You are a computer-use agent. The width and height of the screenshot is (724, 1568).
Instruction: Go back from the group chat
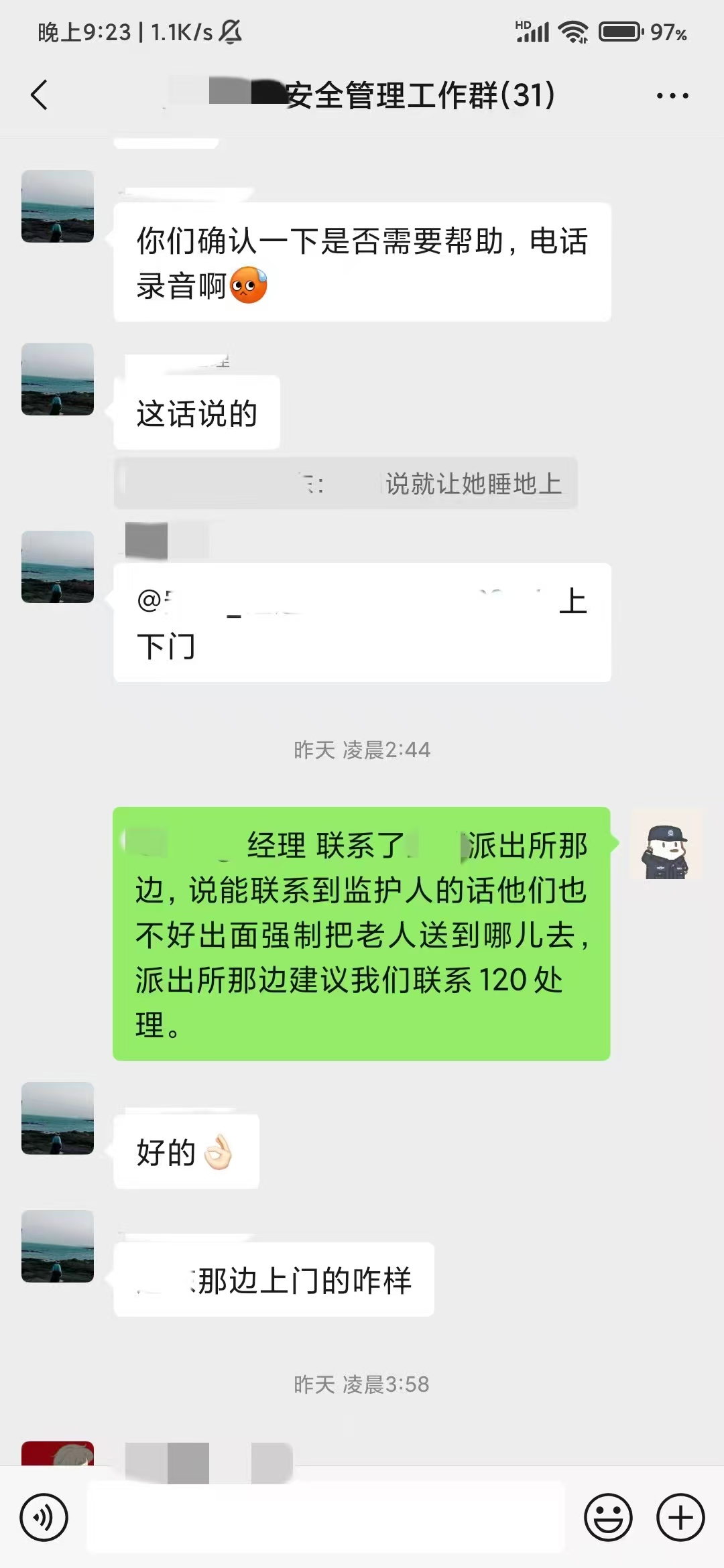click(40, 94)
